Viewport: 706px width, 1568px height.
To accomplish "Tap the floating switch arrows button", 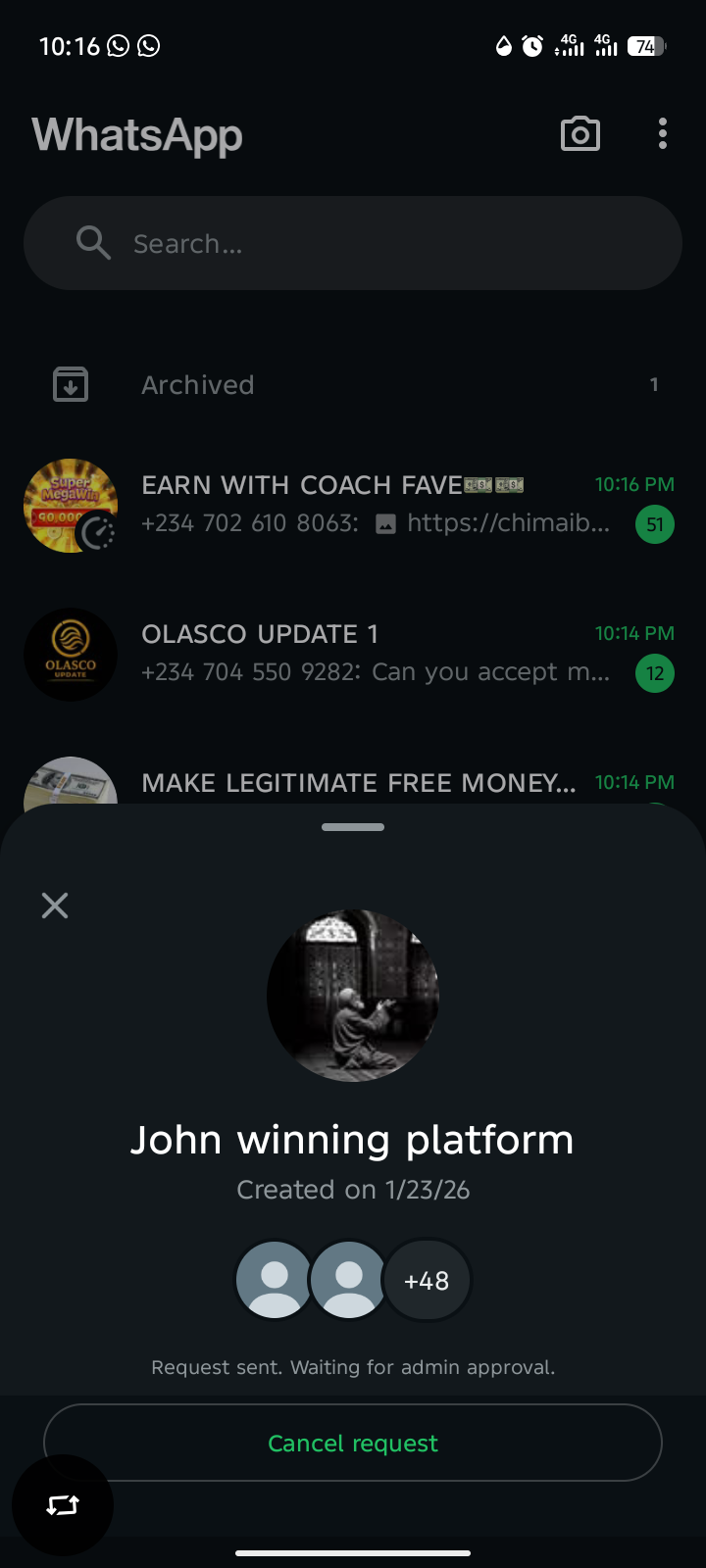I will pyautogui.click(x=63, y=1504).
